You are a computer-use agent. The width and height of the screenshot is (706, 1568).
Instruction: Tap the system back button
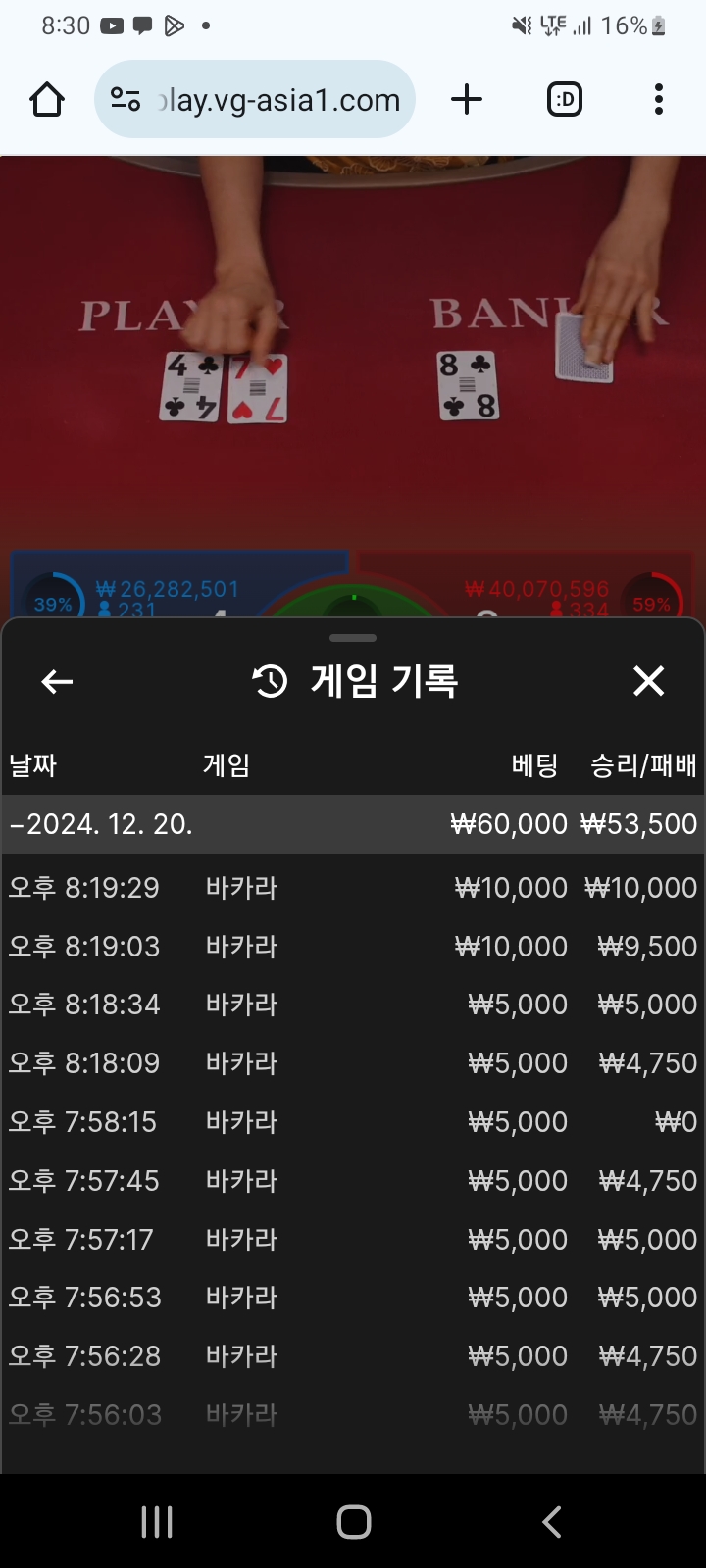(552, 1522)
